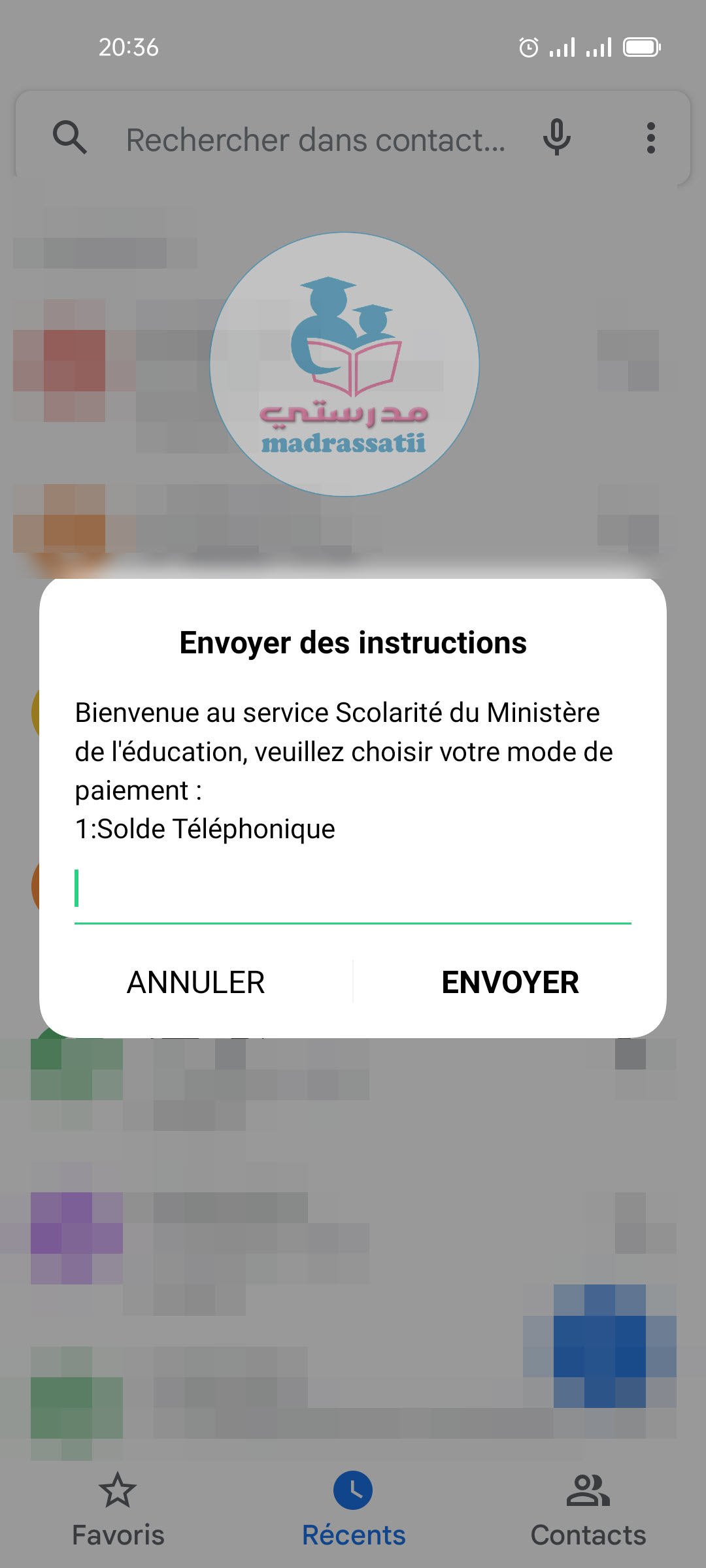Image resolution: width=706 pixels, height=1568 pixels.
Task: Open the contact search box
Action: [314, 140]
